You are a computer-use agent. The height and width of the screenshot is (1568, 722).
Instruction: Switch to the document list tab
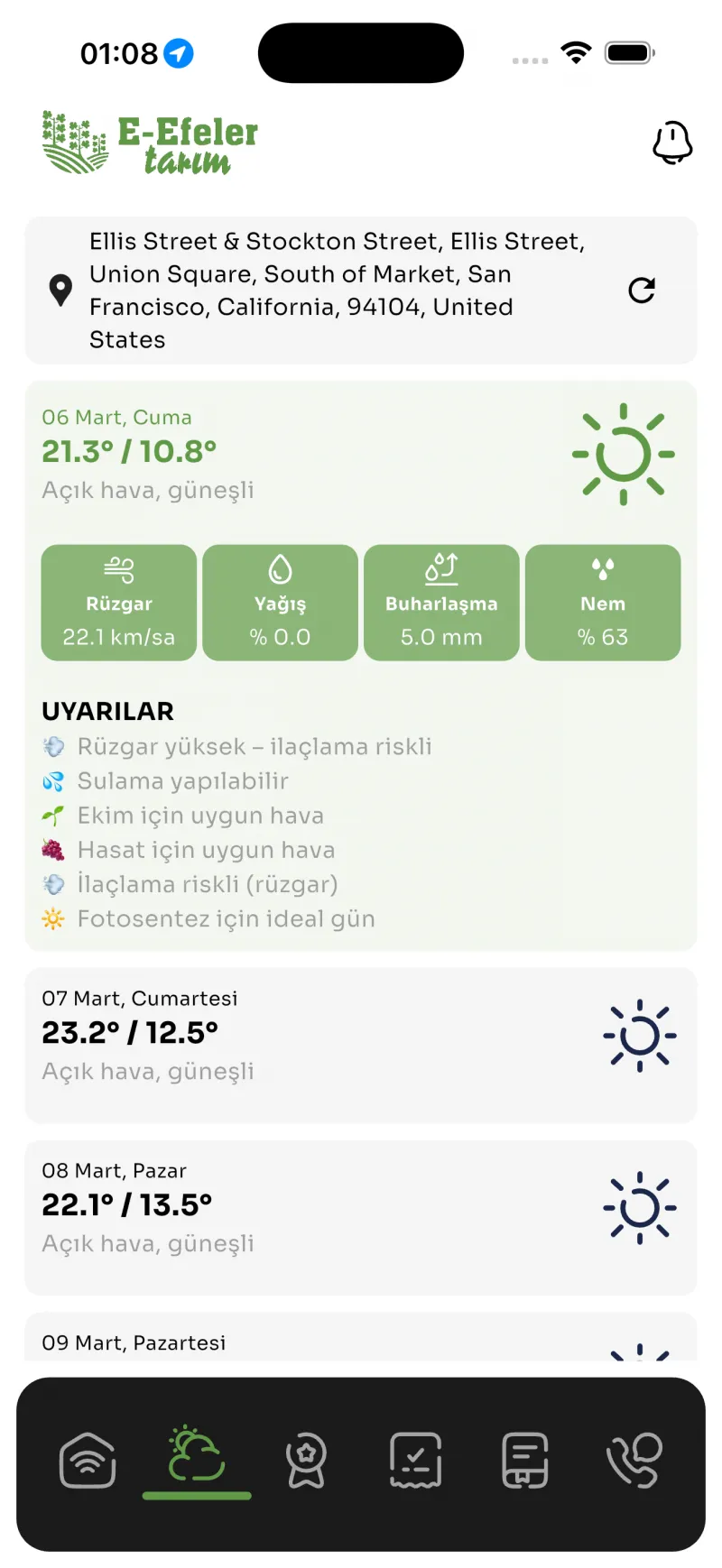point(525,1460)
